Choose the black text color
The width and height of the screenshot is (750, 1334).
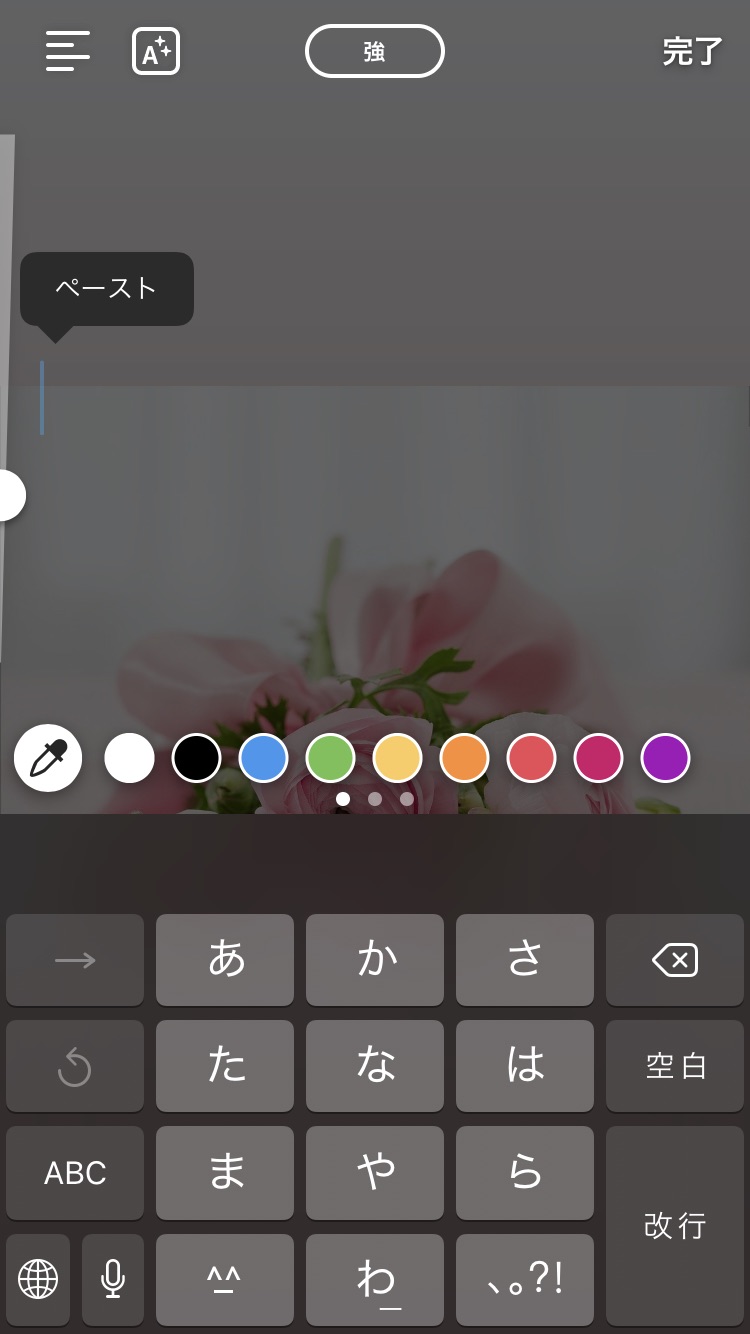196,758
